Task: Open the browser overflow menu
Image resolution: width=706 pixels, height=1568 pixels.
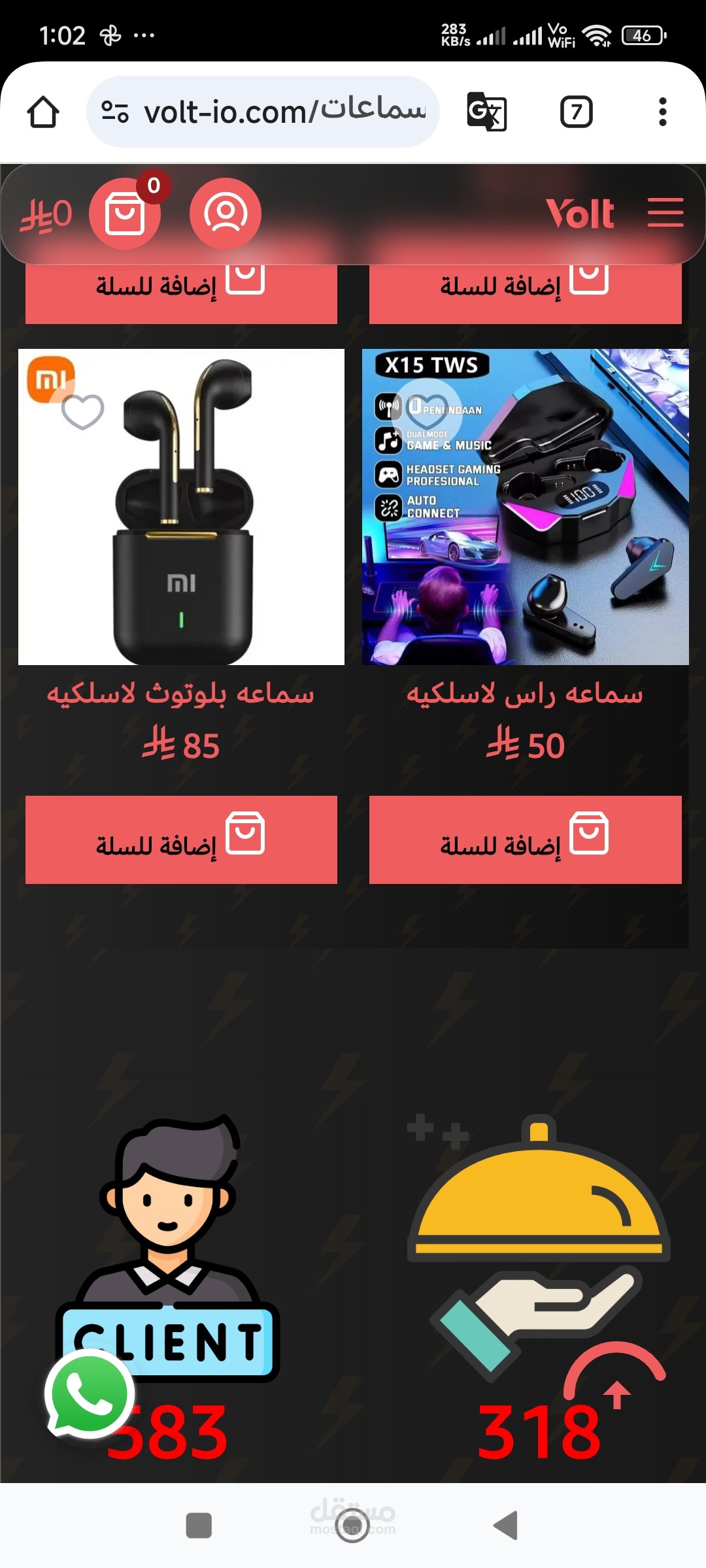Action: click(x=662, y=112)
